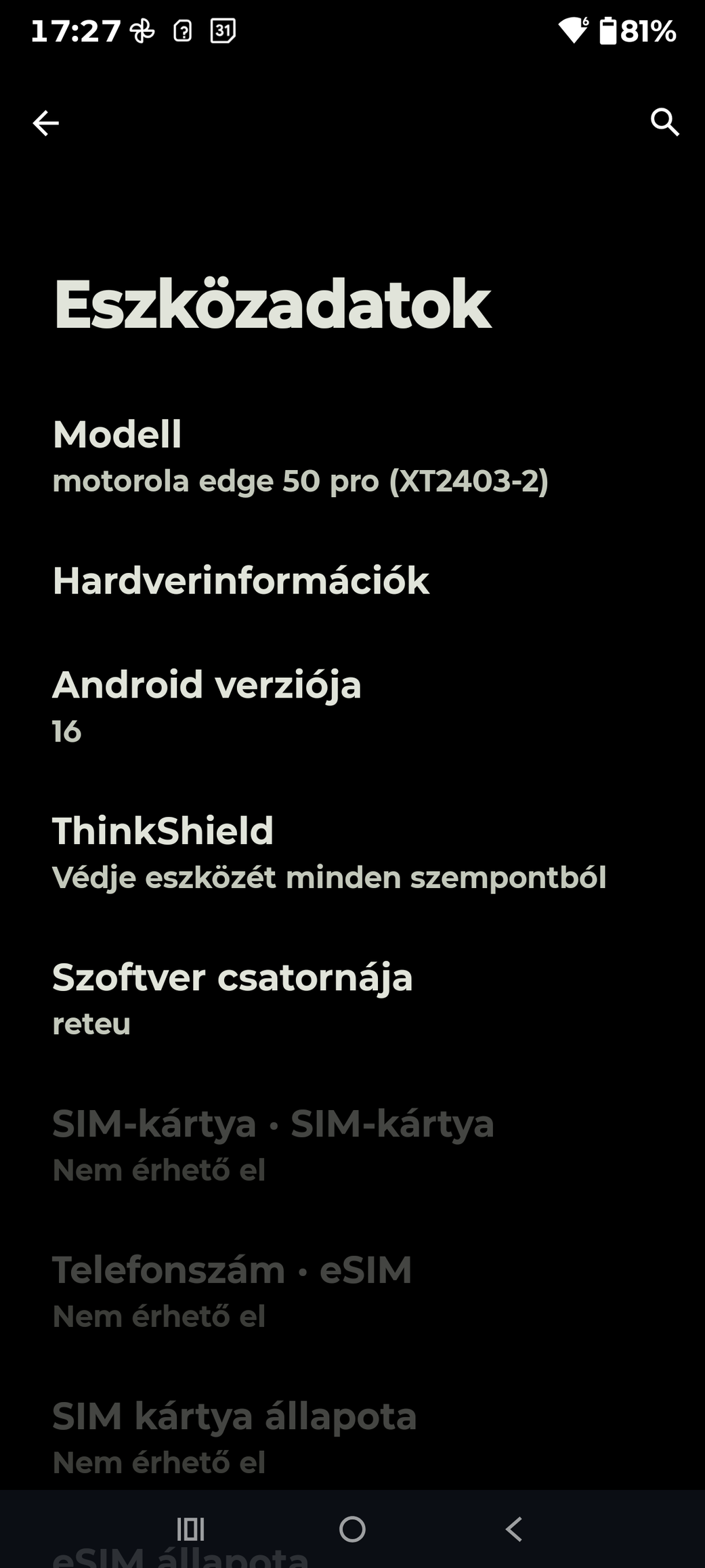Tap the system home button
The image size is (705, 1568).
[x=352, y=1529]
